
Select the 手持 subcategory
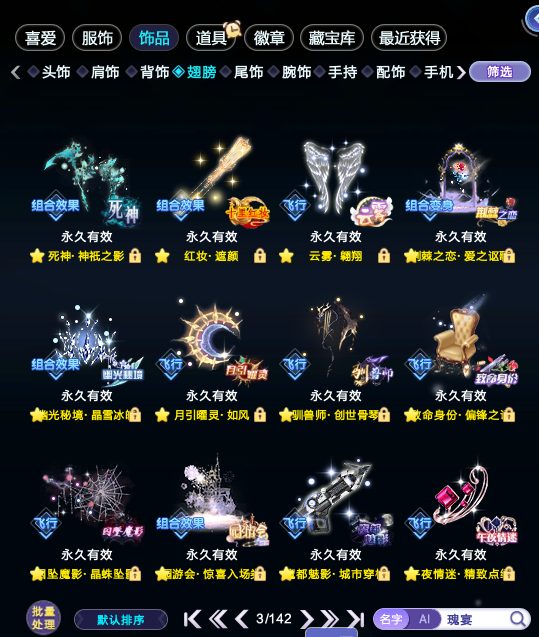[337, 72]
